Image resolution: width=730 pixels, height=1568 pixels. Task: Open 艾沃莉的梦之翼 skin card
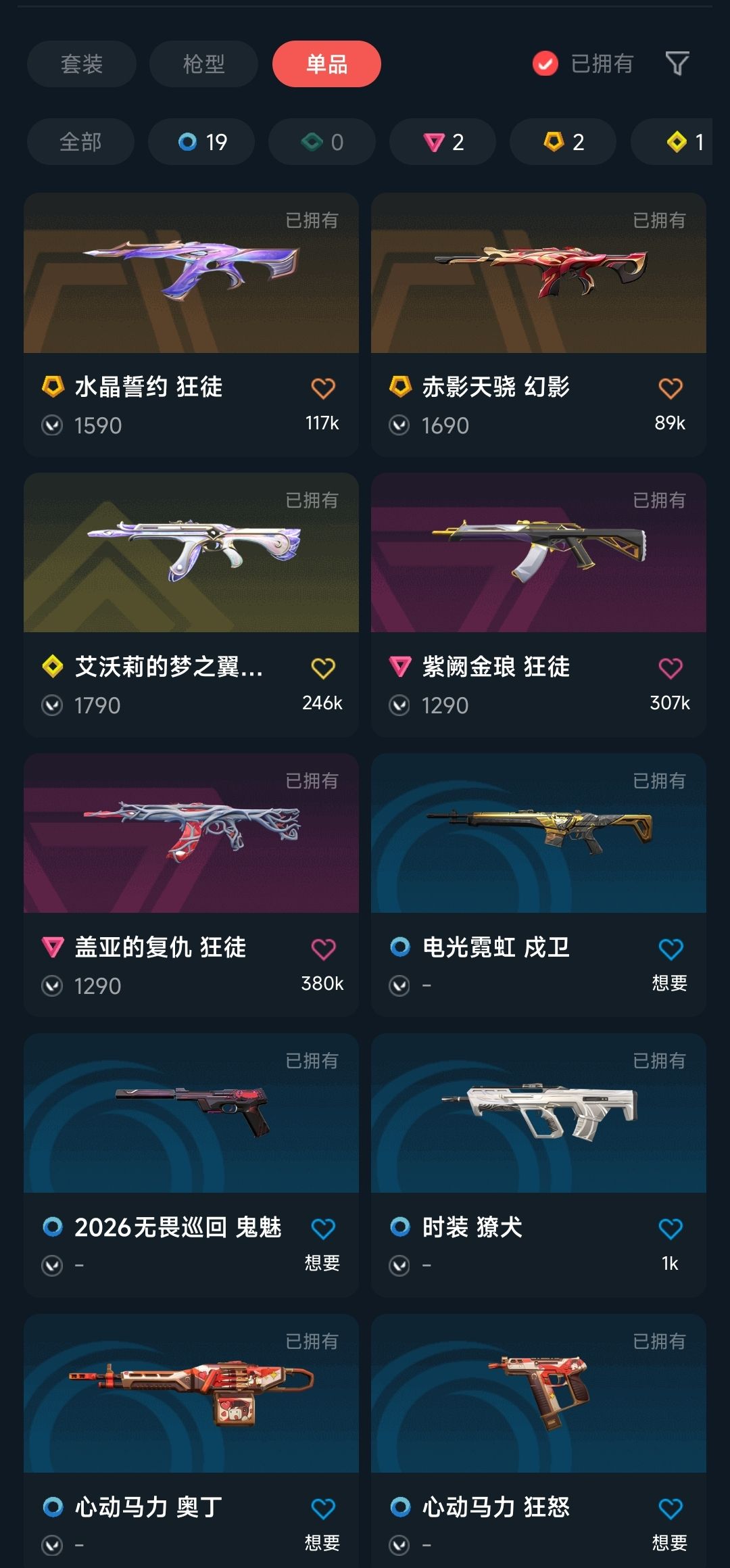[191, 604]
